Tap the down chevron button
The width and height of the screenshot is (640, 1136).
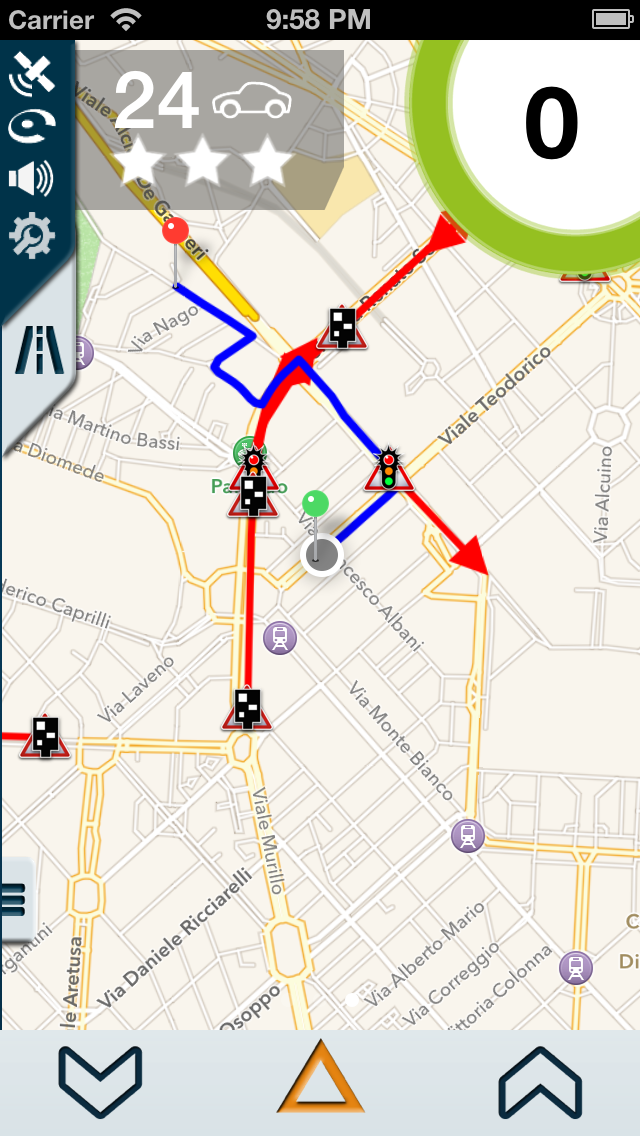100,1082
